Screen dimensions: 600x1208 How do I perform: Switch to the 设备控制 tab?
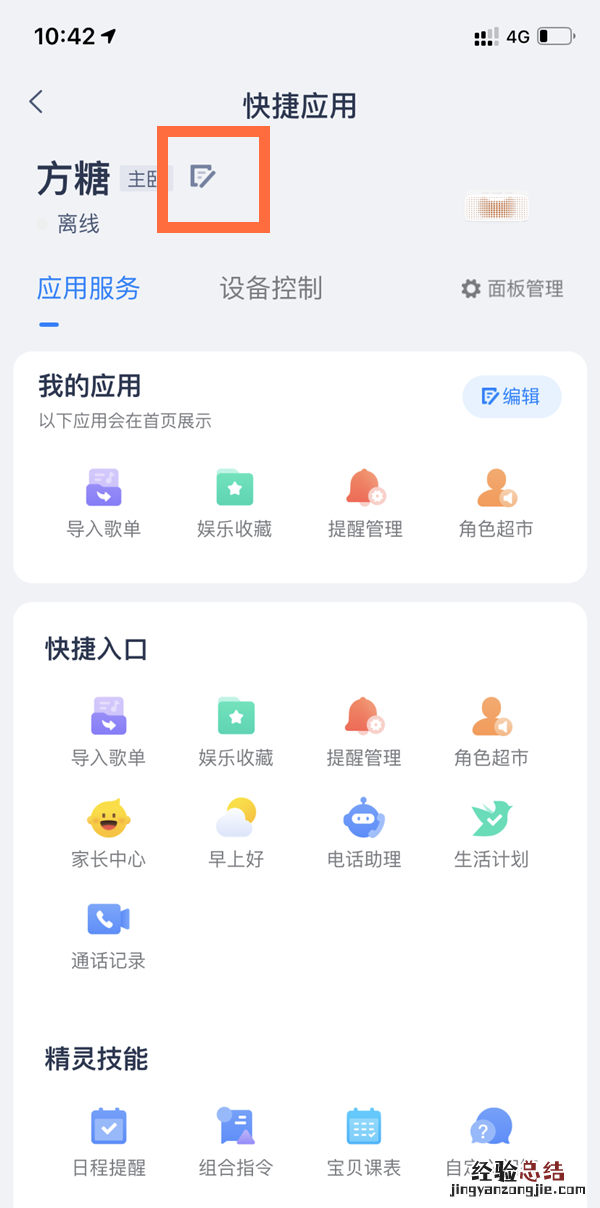[x=271, y=289]
